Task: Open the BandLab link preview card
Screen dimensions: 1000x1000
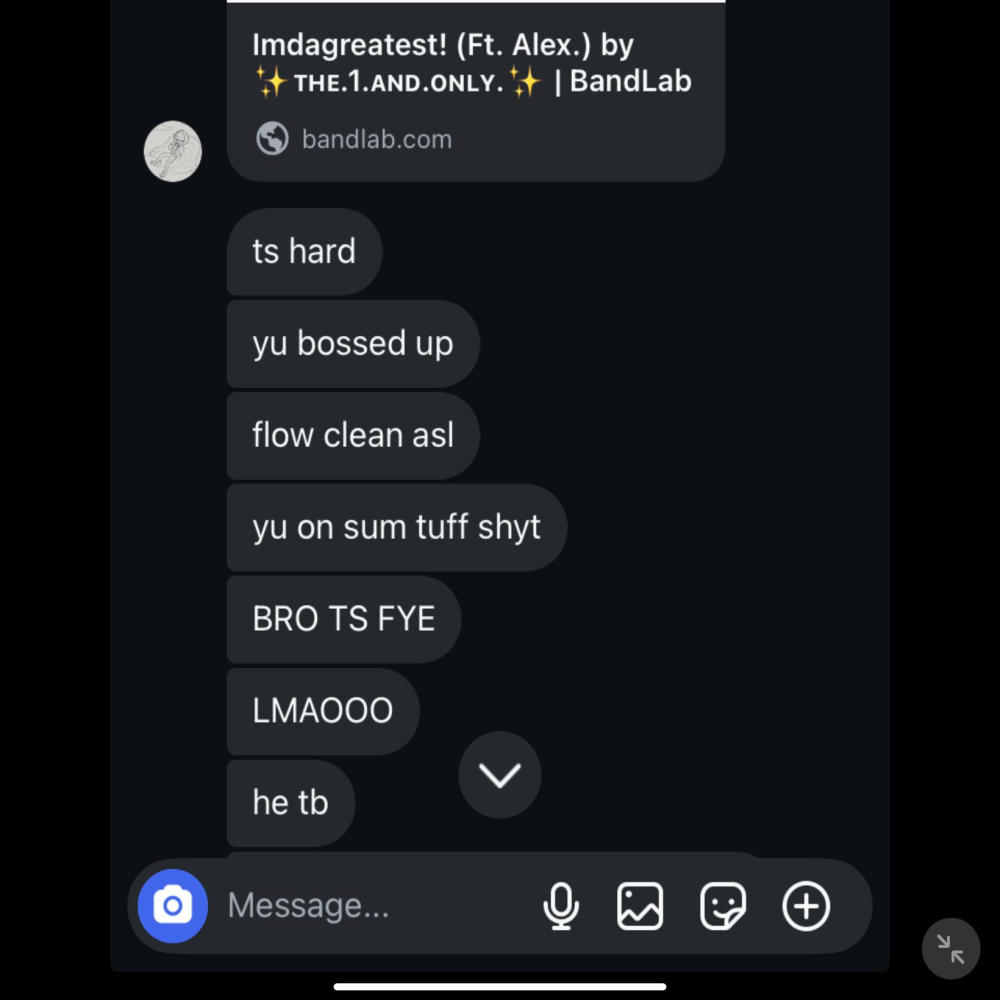Action: [x=475, y=90]
